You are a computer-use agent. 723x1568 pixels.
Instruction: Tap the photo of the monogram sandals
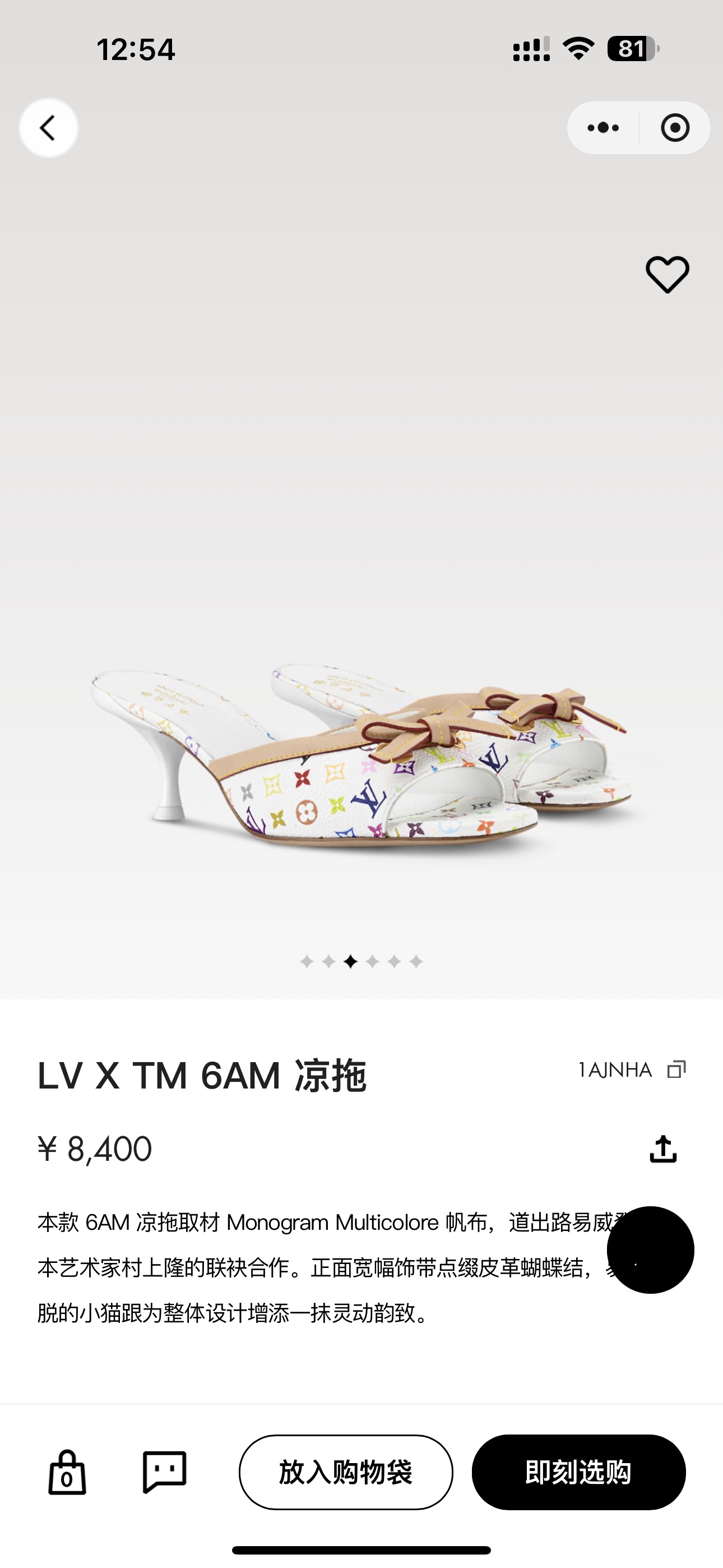(361, 761)
